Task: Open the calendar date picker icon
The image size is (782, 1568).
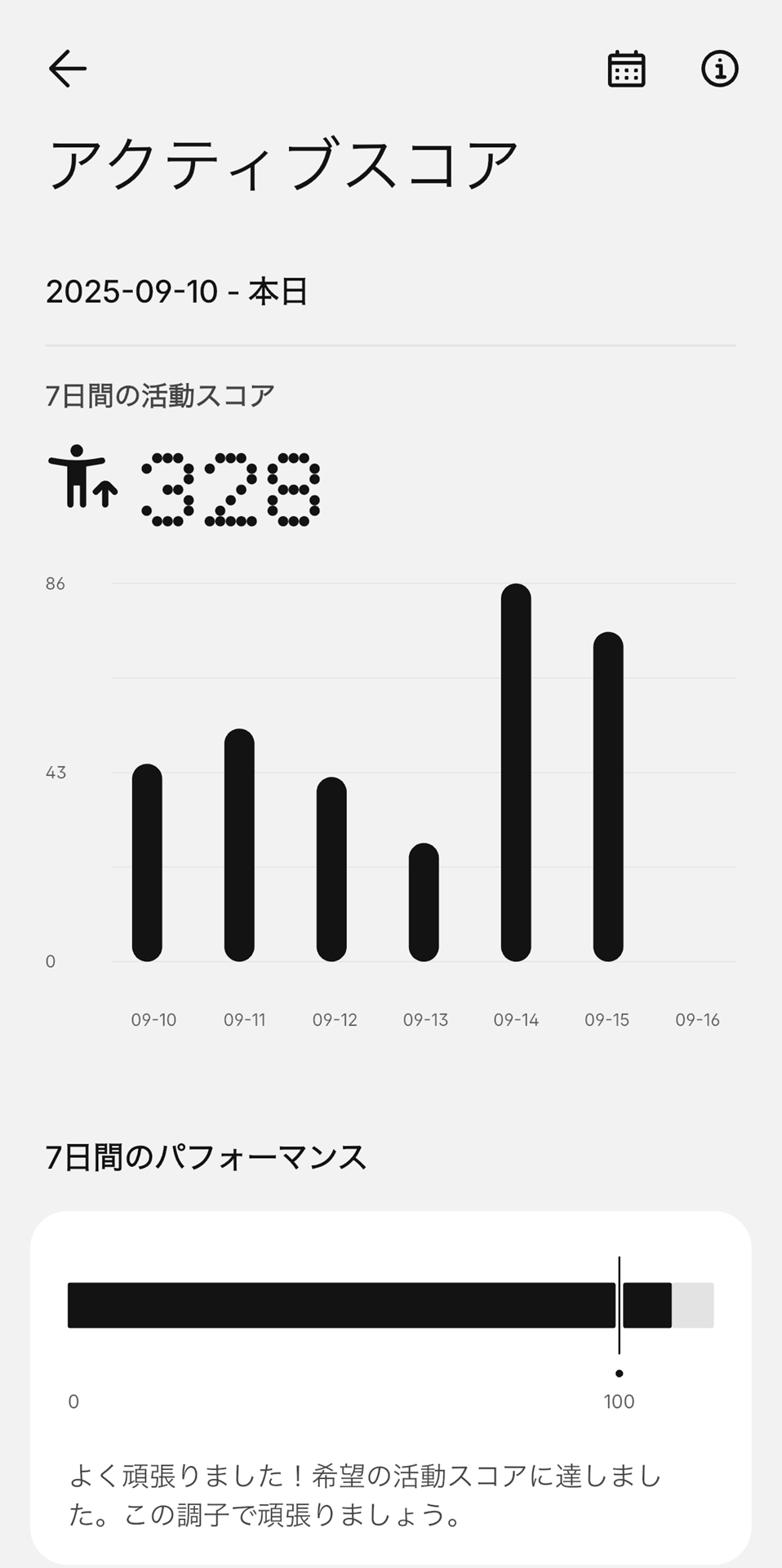Action: coord(627,69)
